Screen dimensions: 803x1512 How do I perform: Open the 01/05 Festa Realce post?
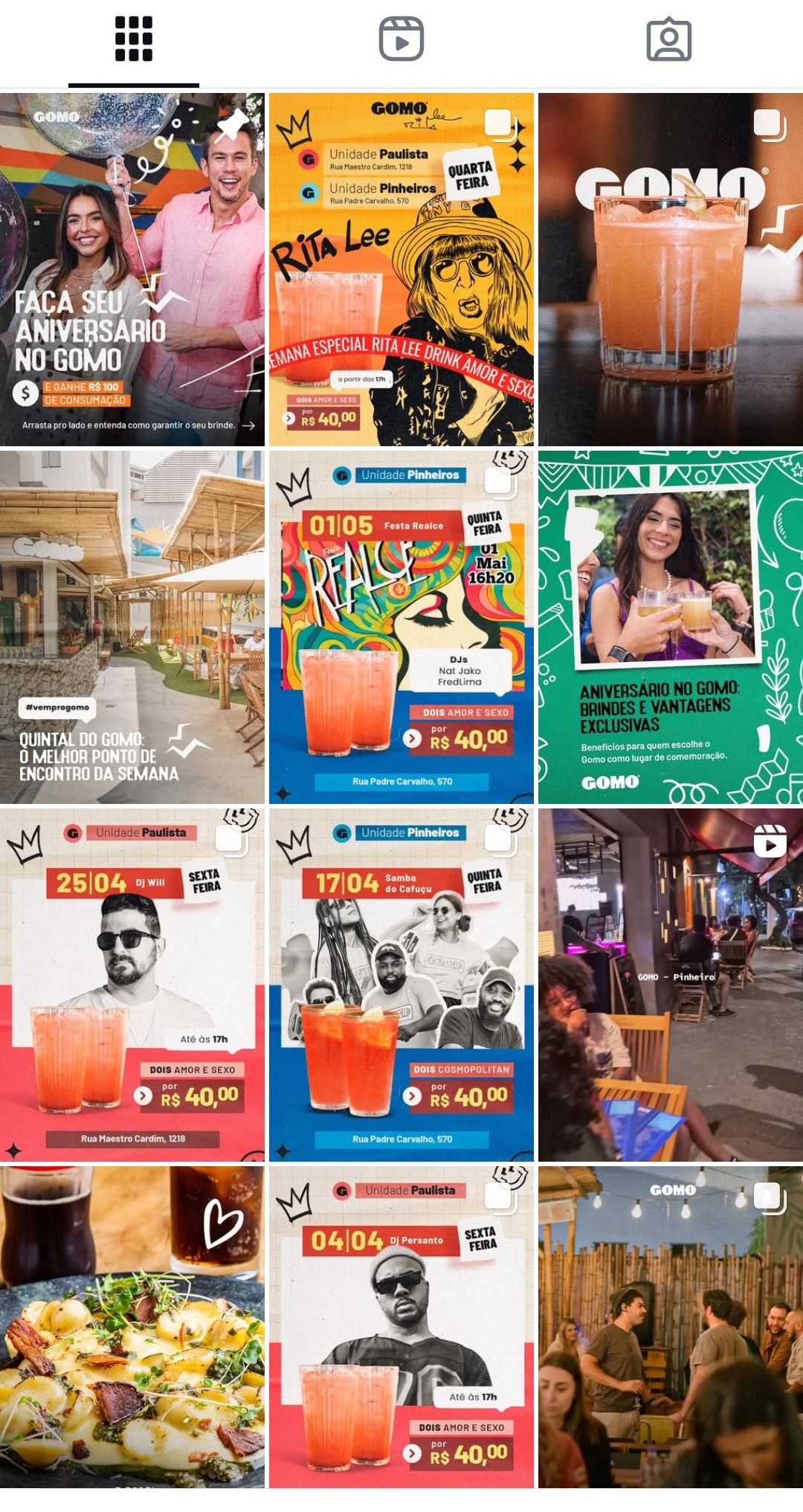pos(401,627)
